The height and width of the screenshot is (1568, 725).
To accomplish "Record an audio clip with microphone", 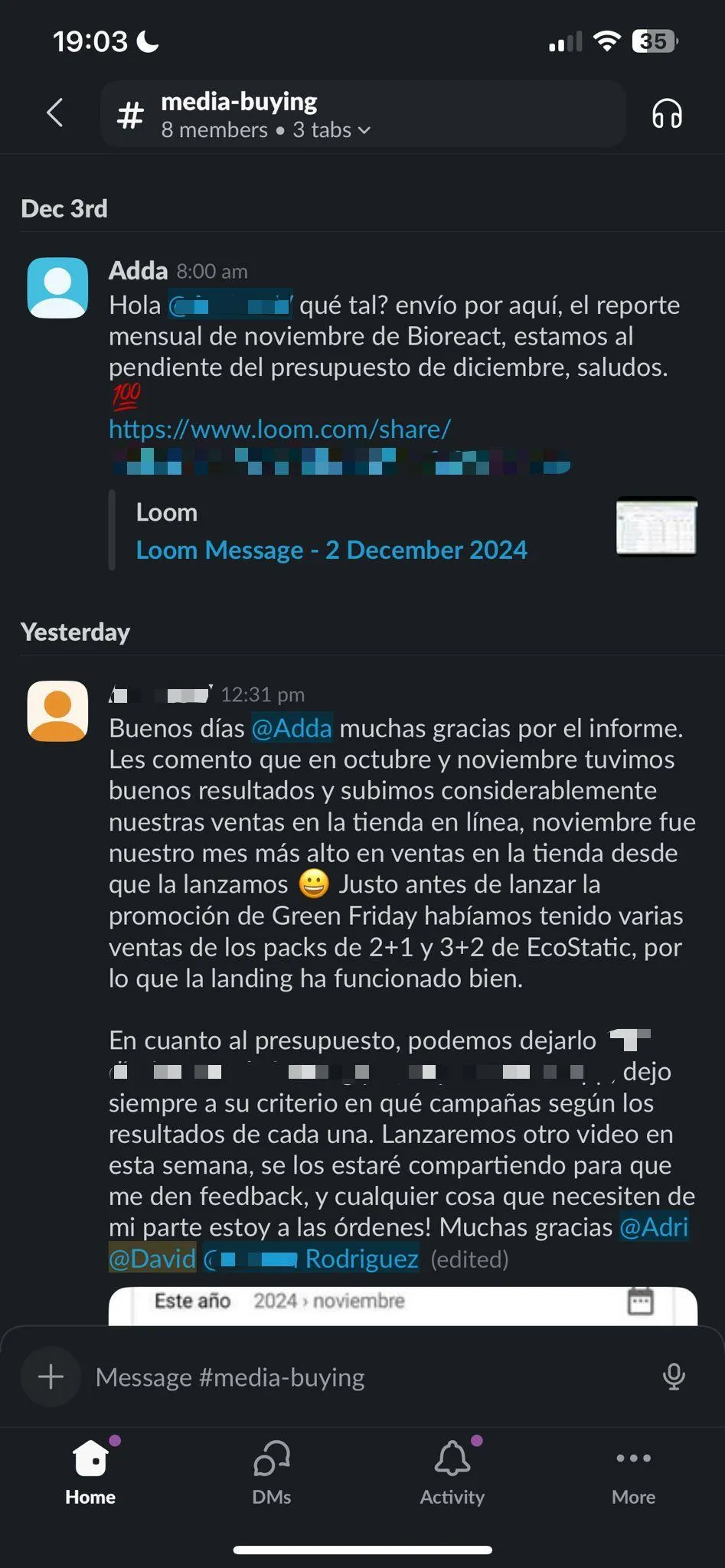I will (x=674, y=1377).
